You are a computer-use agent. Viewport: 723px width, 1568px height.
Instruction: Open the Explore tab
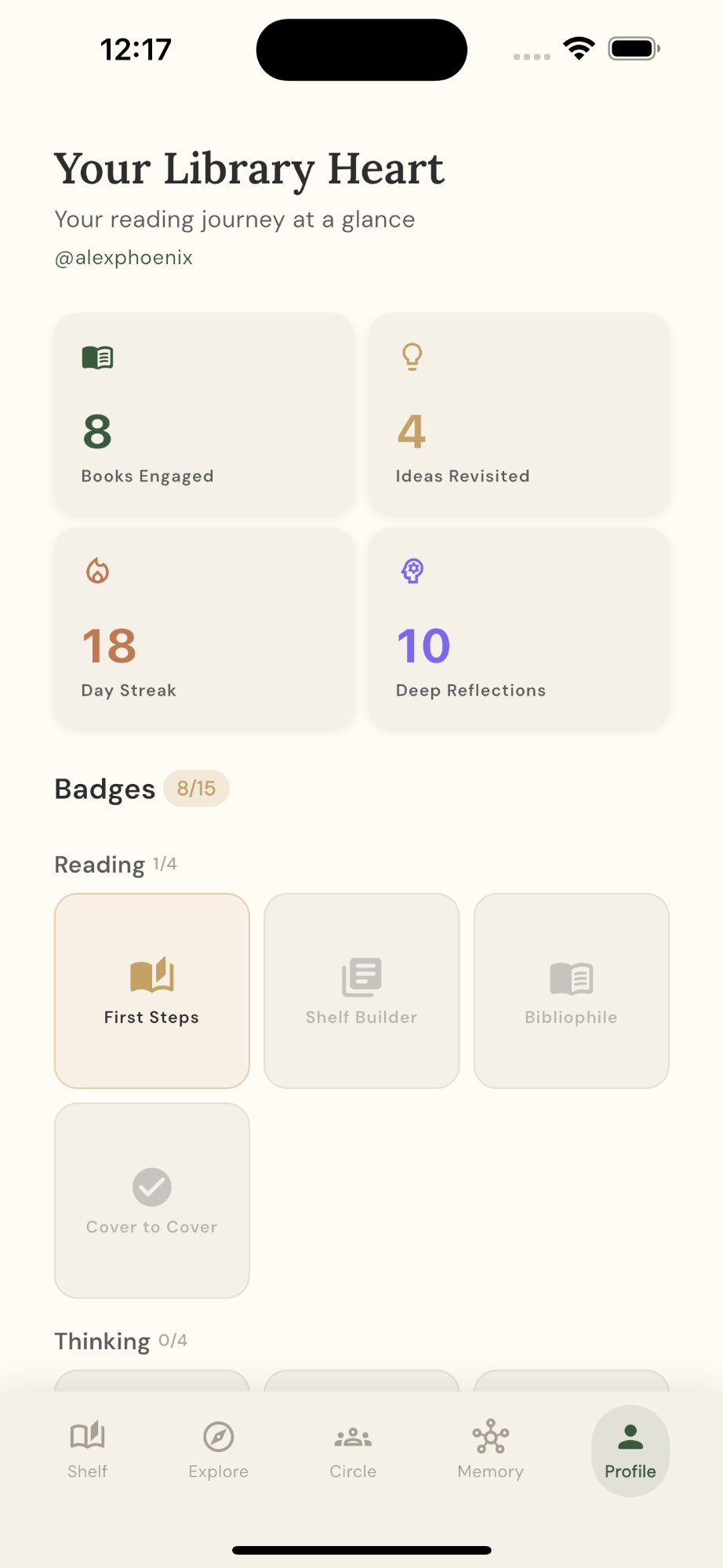pos(218,1450)
